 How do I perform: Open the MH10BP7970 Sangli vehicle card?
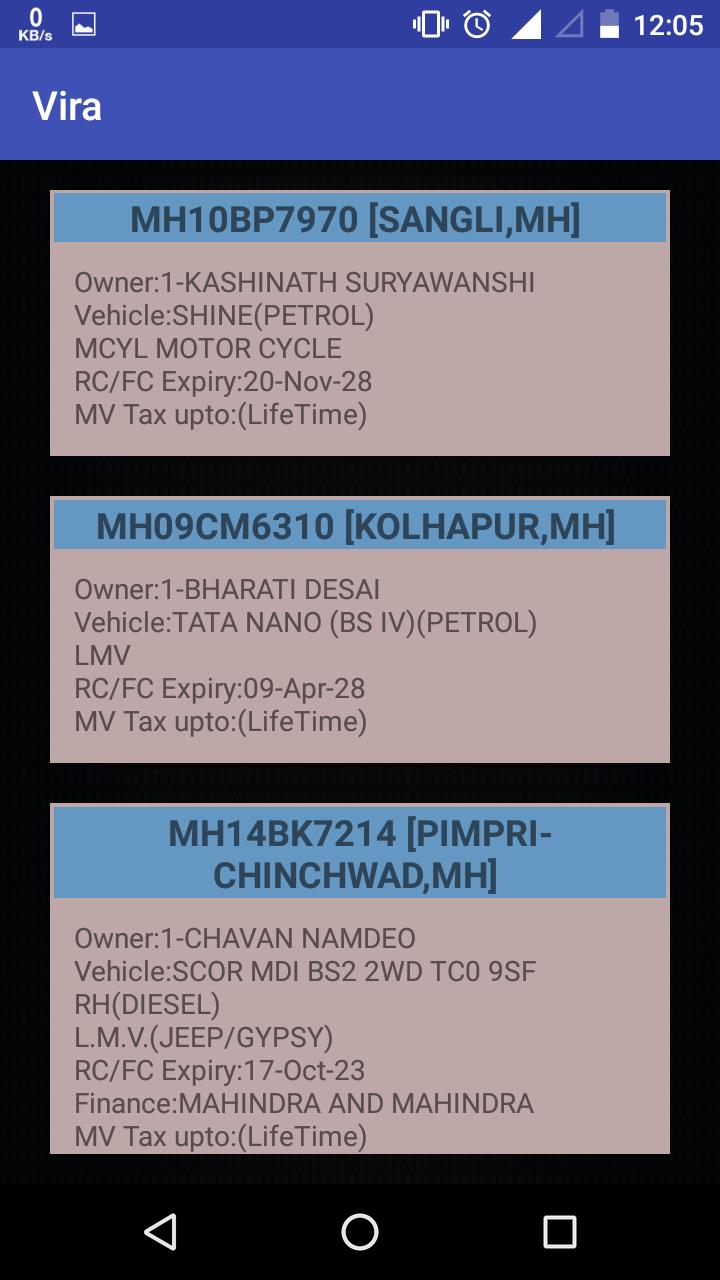360,323
